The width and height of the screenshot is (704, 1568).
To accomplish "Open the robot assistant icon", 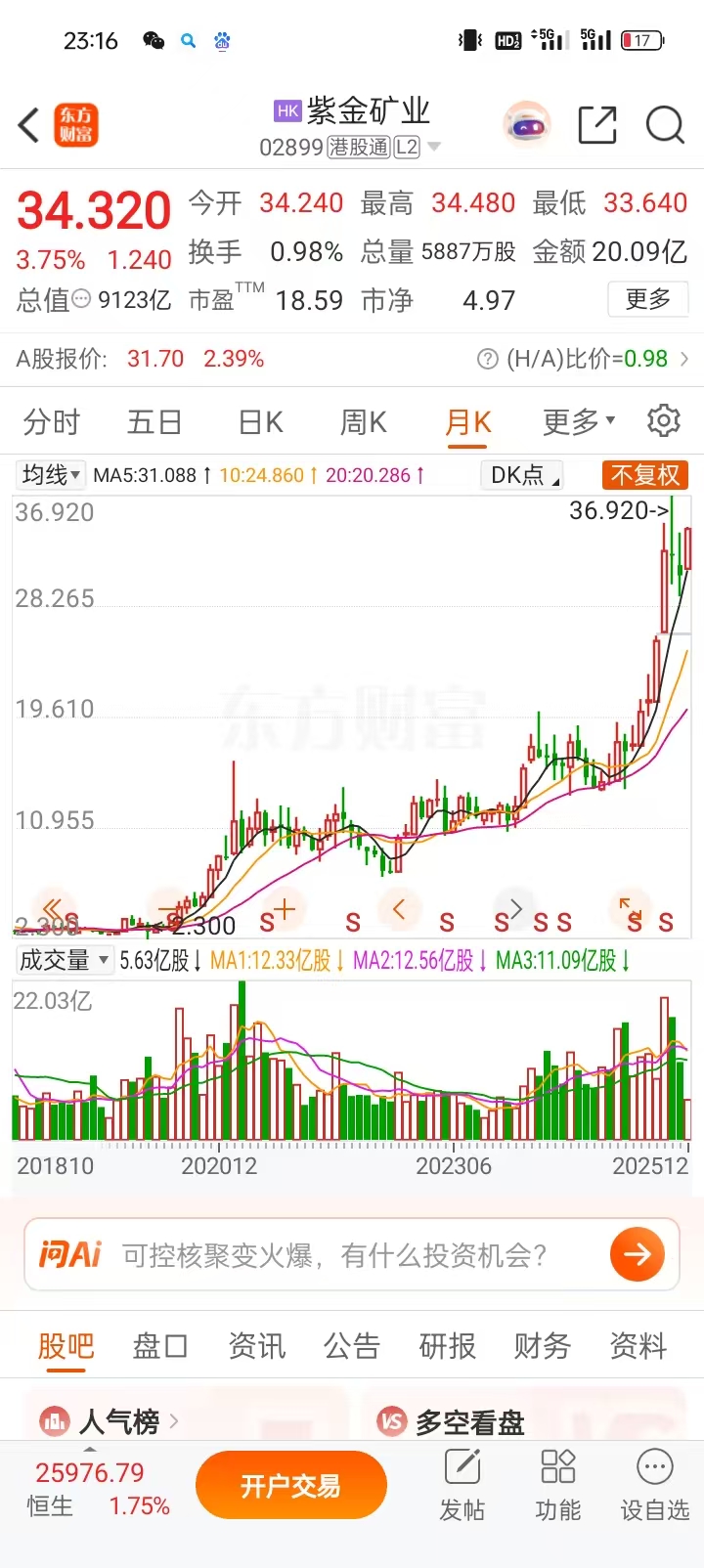I will (x=527, y=125).
